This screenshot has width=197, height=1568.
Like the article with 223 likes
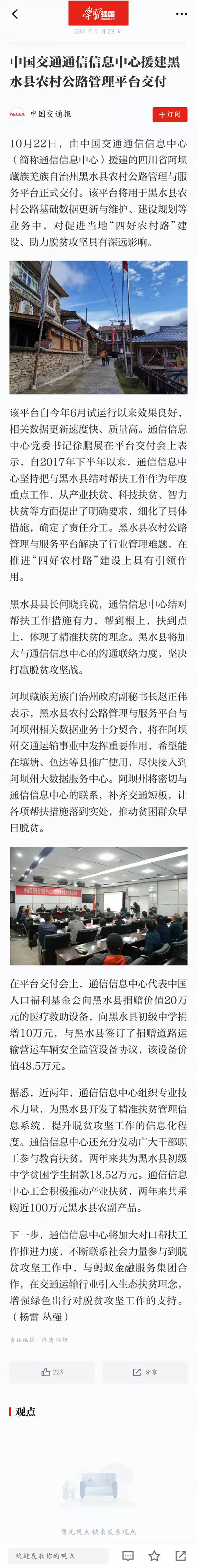coord(52,1372)
